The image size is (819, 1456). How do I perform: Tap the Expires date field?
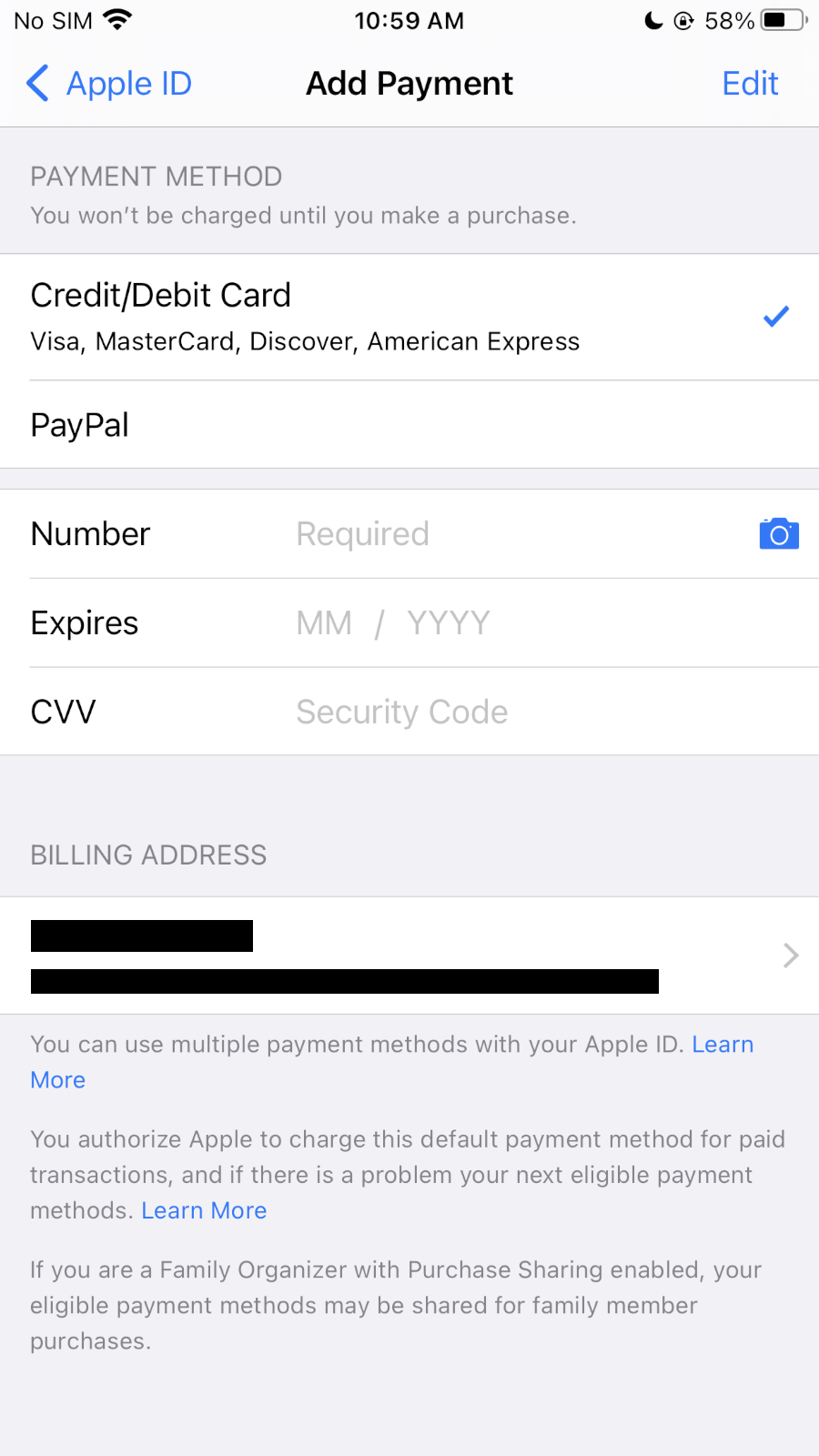510,623
